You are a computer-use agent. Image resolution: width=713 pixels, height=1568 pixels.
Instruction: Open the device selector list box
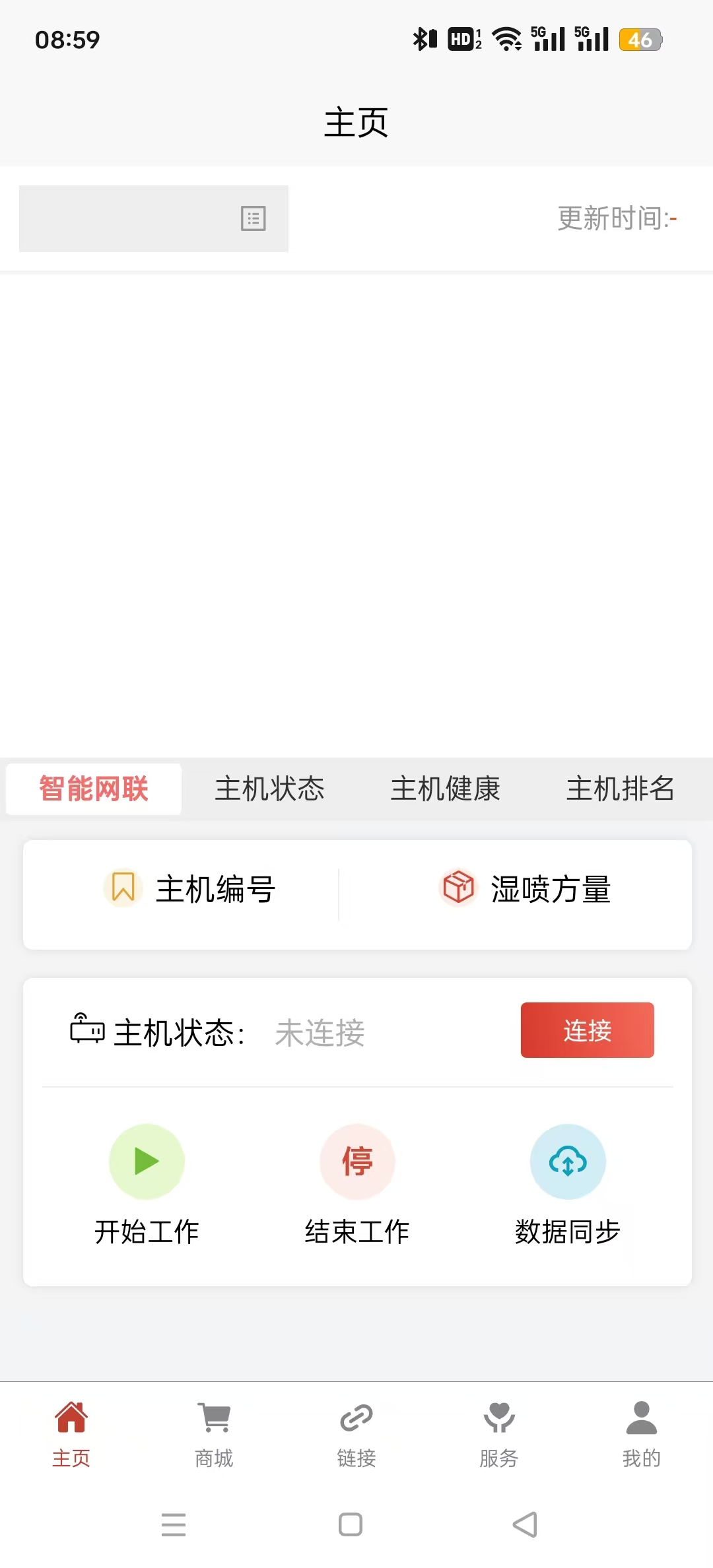[x=153, y=218]
